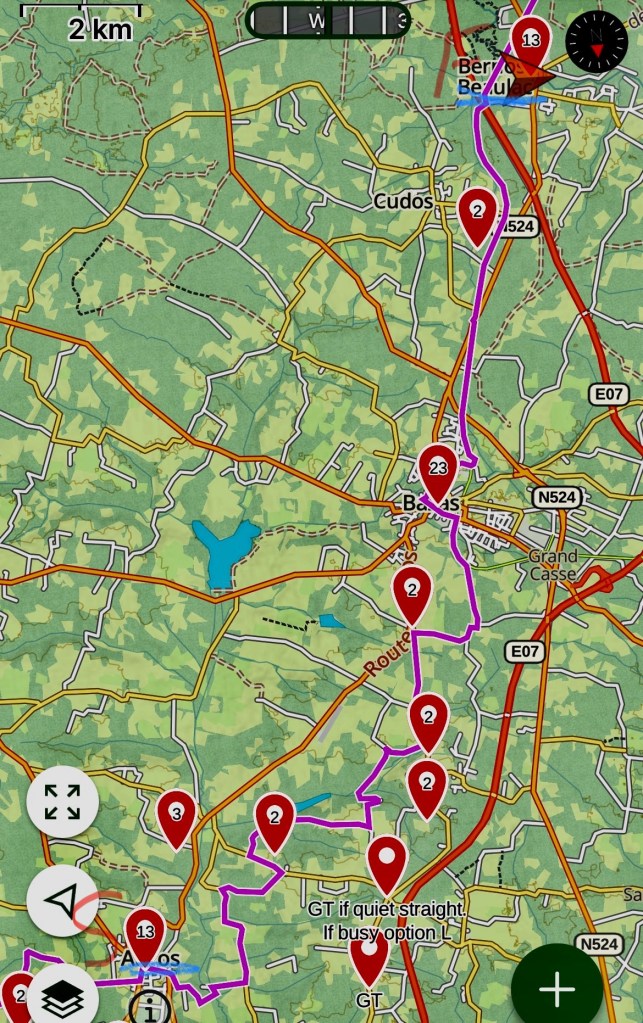The image size is (643, 1023).
Task: Select the marker numbered 3
Action: pos(177,815)
